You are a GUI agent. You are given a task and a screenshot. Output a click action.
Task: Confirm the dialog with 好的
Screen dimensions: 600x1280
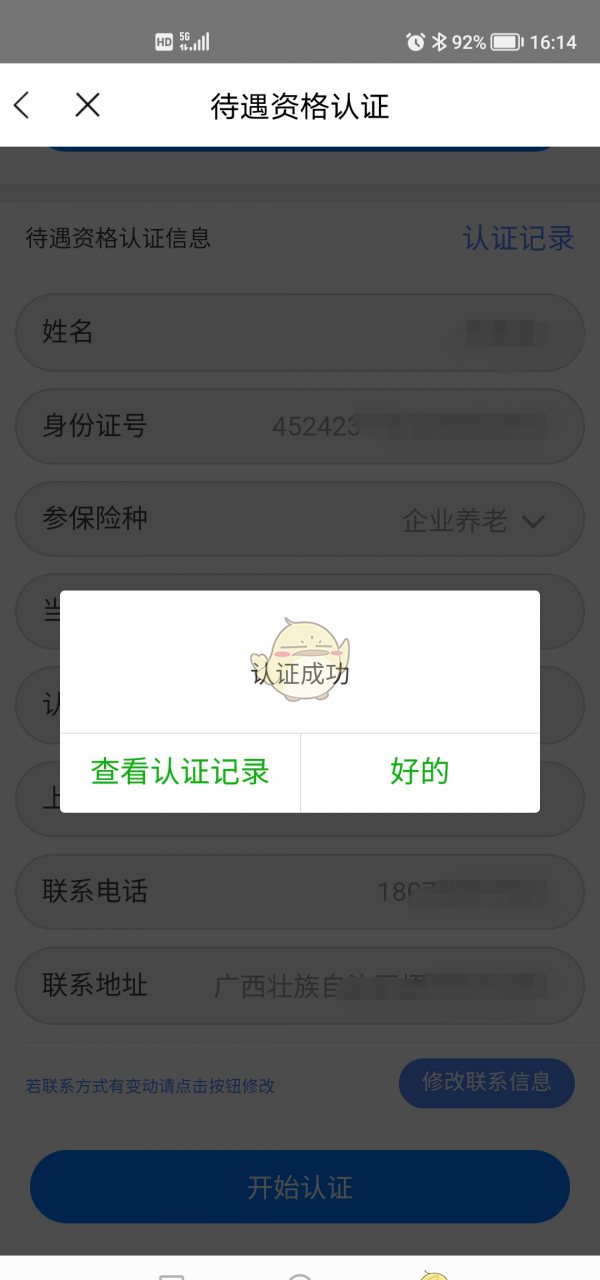click(420, 772)
